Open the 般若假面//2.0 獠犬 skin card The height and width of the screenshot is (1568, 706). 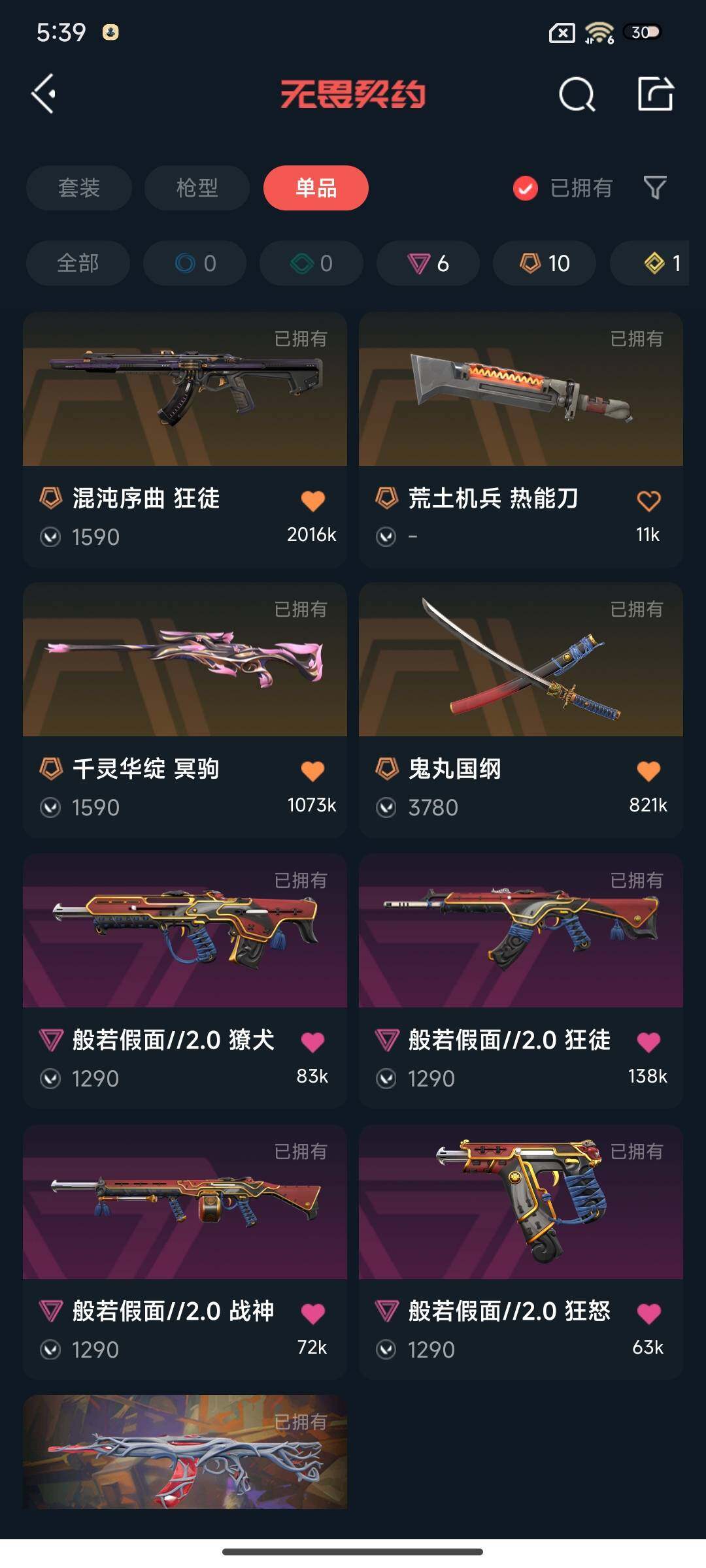185,960
